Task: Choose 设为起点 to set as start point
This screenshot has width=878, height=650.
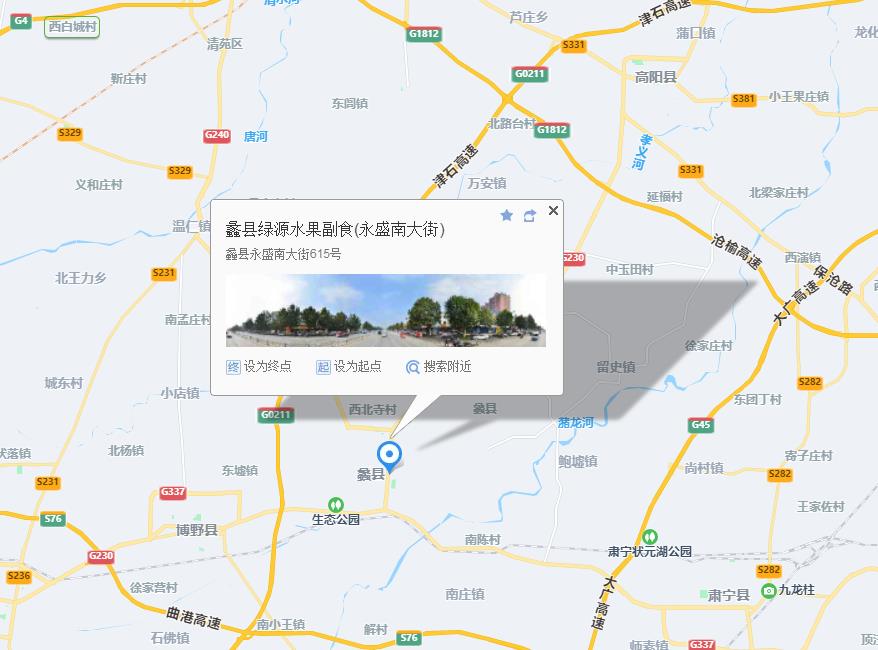Action: point(349,367)
